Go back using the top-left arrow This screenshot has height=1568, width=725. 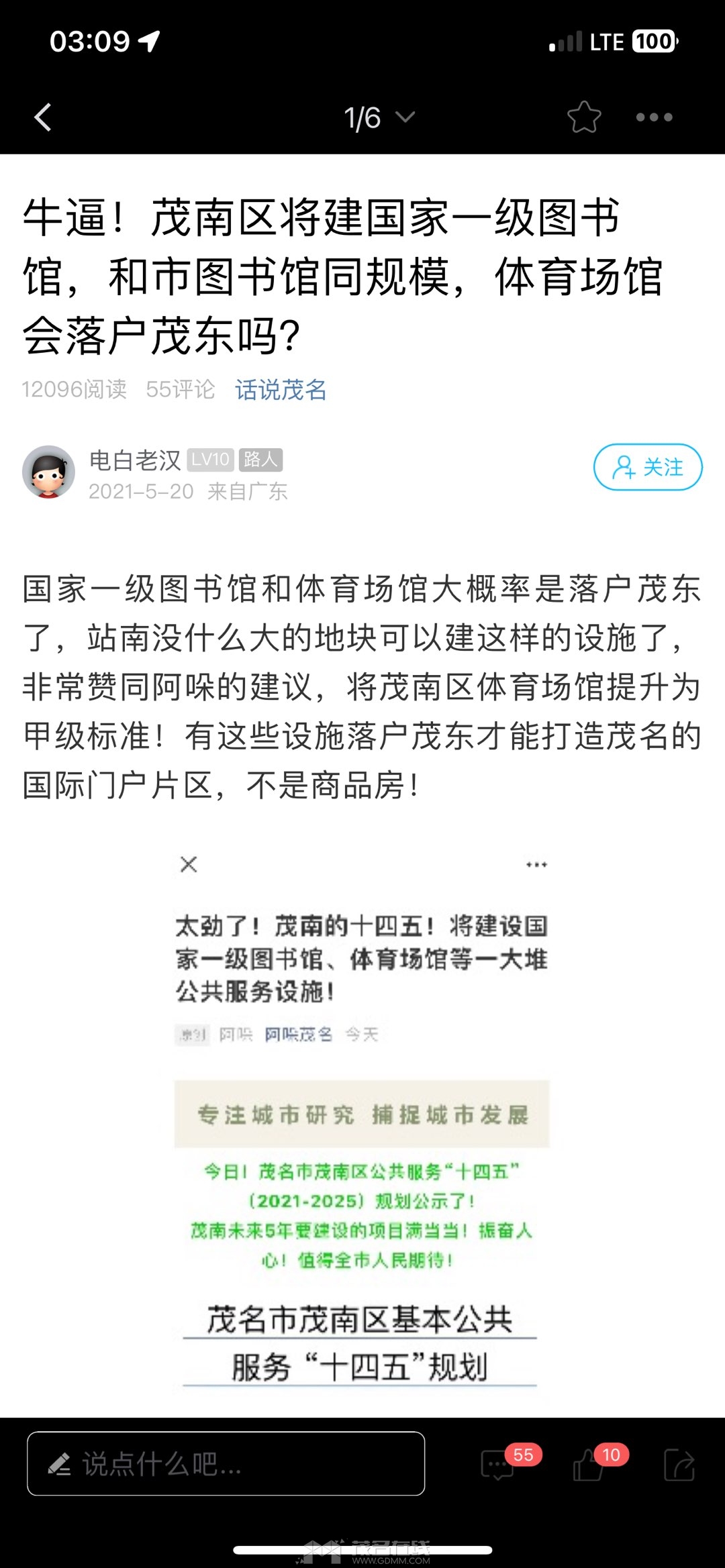point(43,117)
